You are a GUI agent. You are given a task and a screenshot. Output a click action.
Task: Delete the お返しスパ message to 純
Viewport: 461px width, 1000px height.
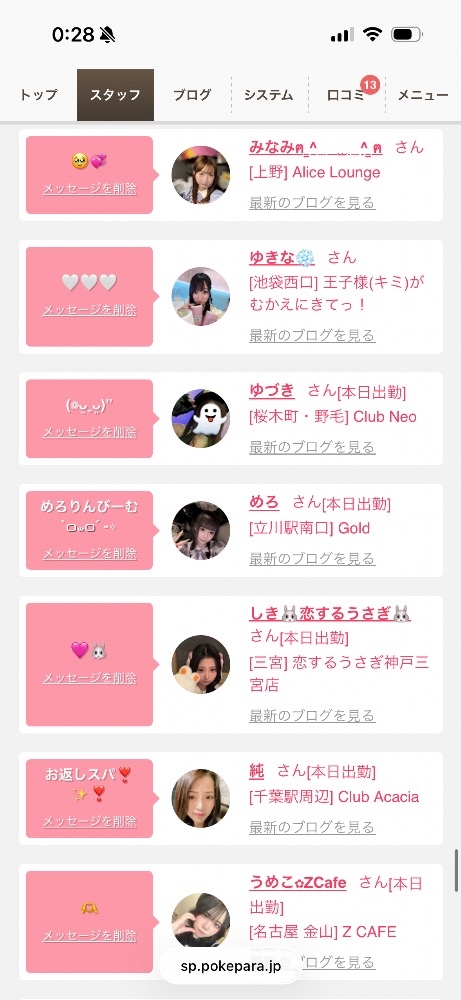(x=89, y=821)
